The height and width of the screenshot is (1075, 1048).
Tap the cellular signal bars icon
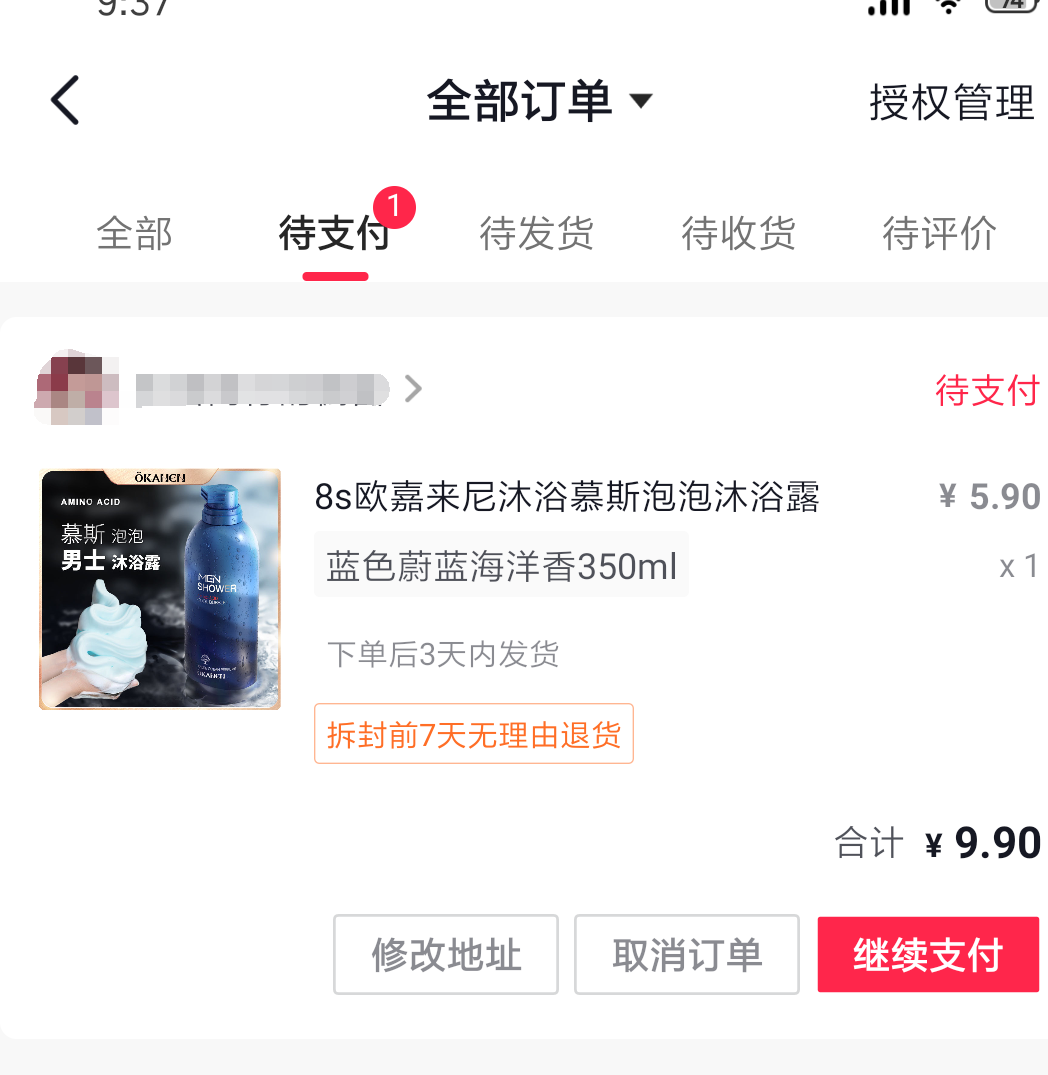[x=888, y=8]
